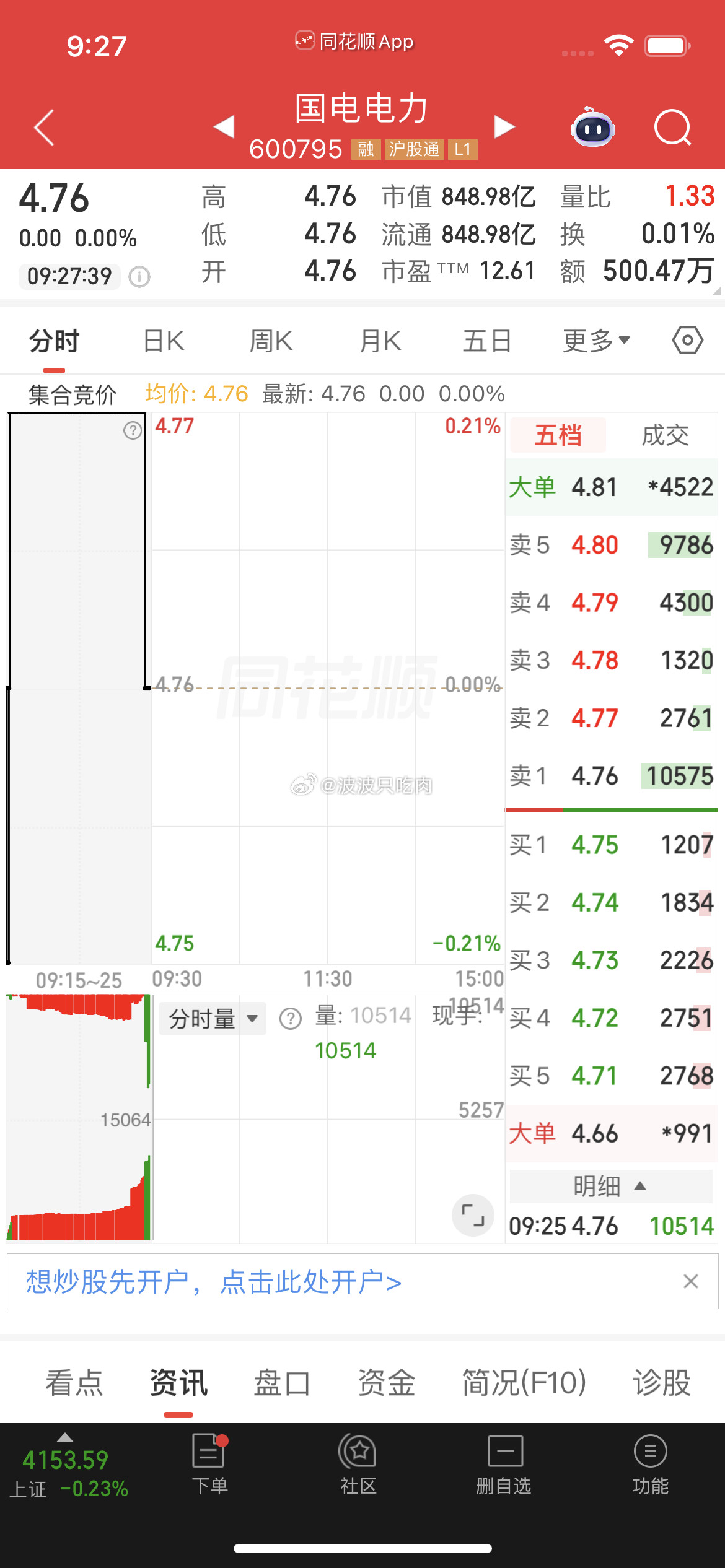Open stock search magnifier
The width and height of the screenshot is (725, 1568).
pyautogui.click(x=673, y=128)
